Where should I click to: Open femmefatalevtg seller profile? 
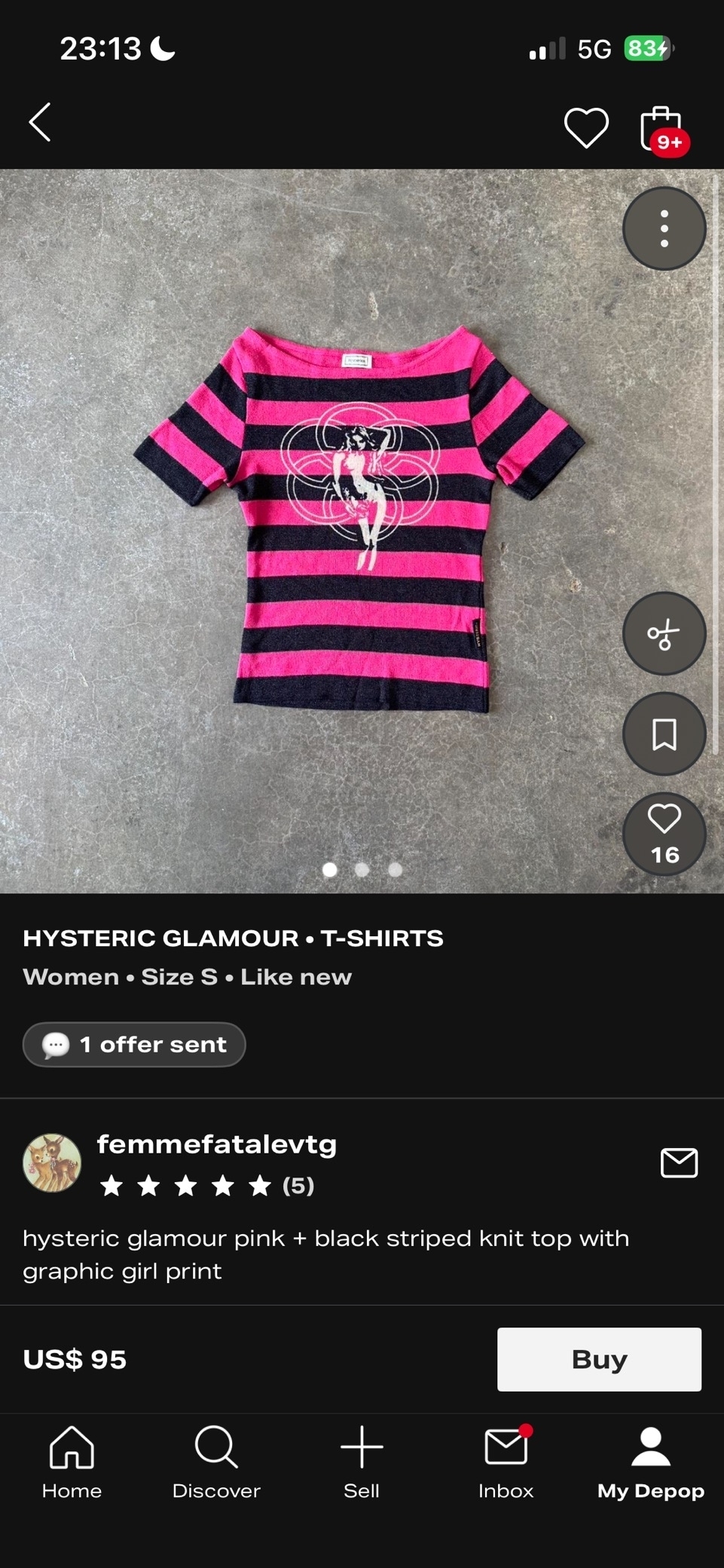(216, 1144)
